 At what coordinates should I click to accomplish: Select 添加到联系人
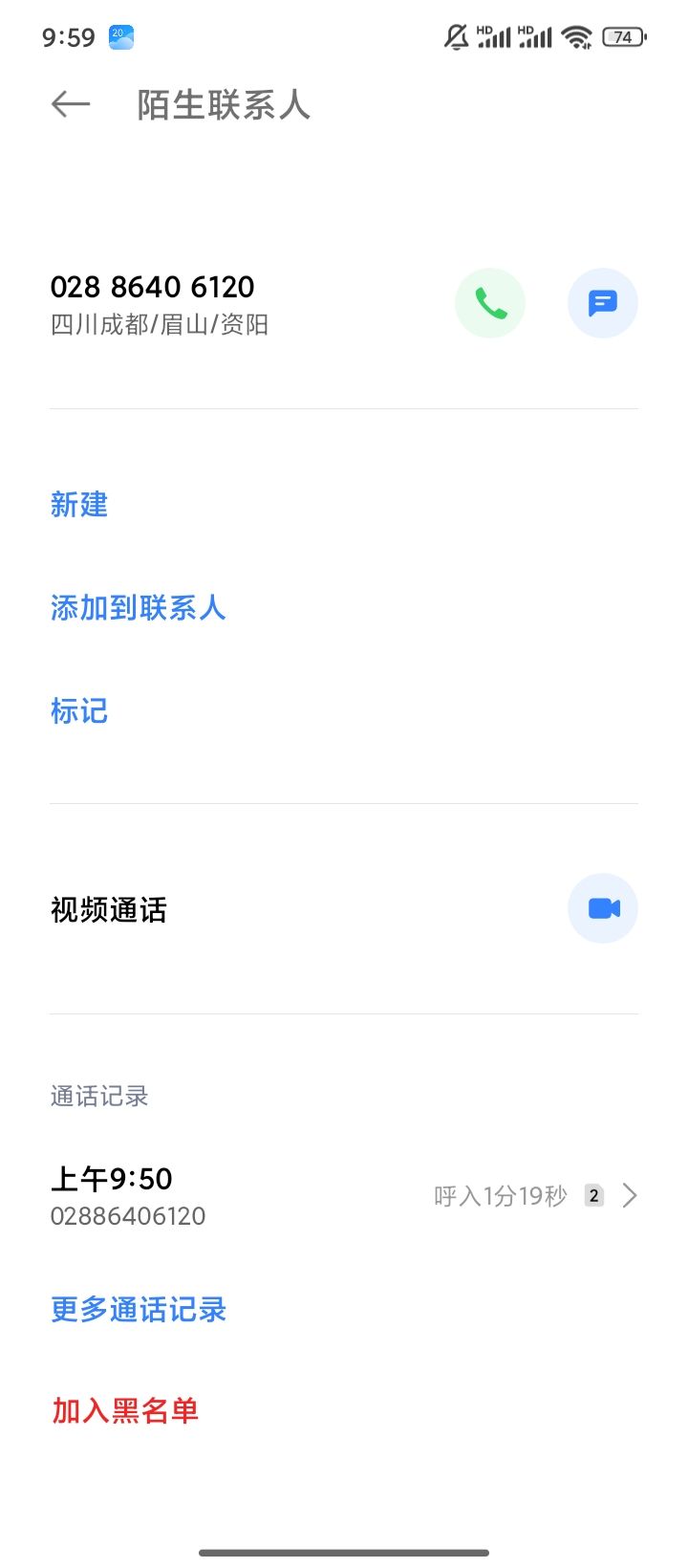[x=138, y=608]
